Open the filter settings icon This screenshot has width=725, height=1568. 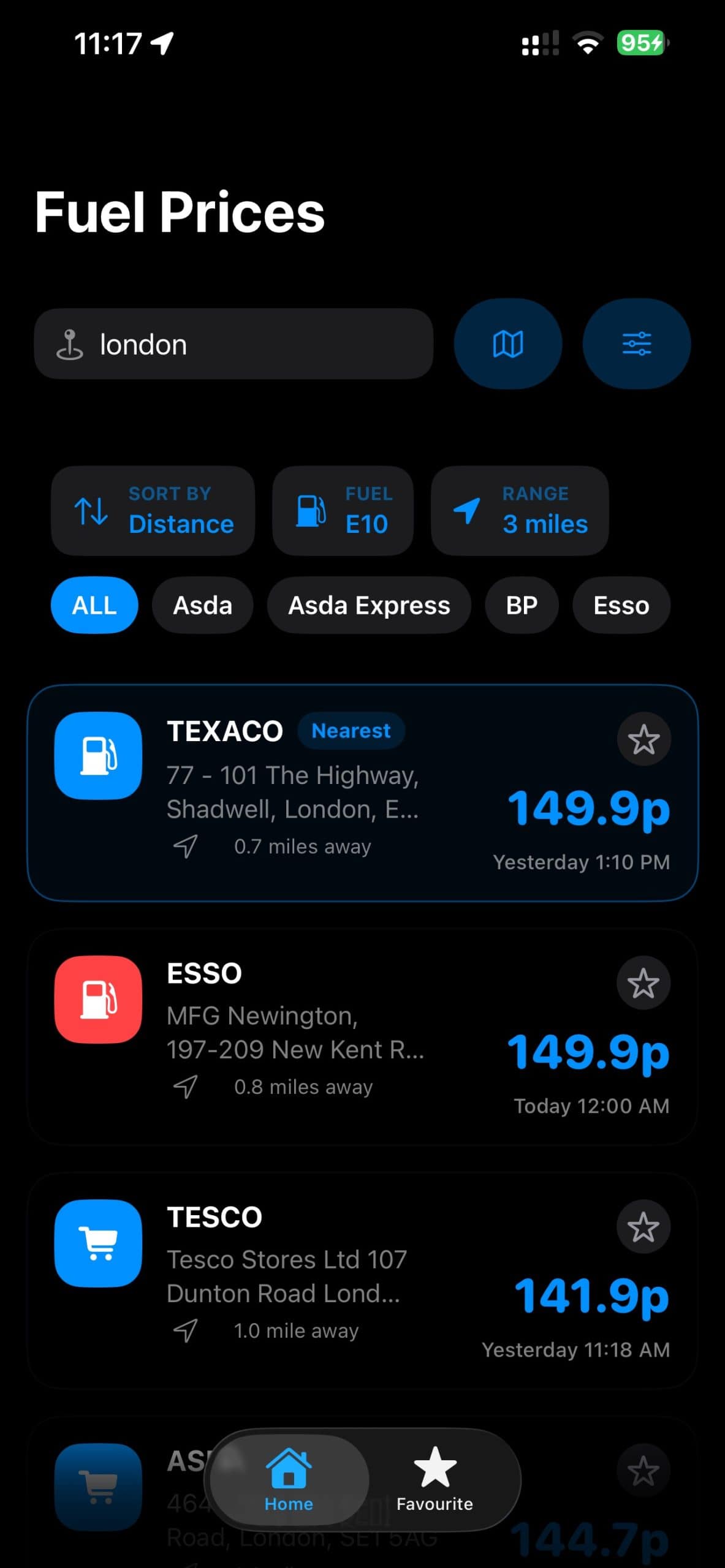point(637,344)
